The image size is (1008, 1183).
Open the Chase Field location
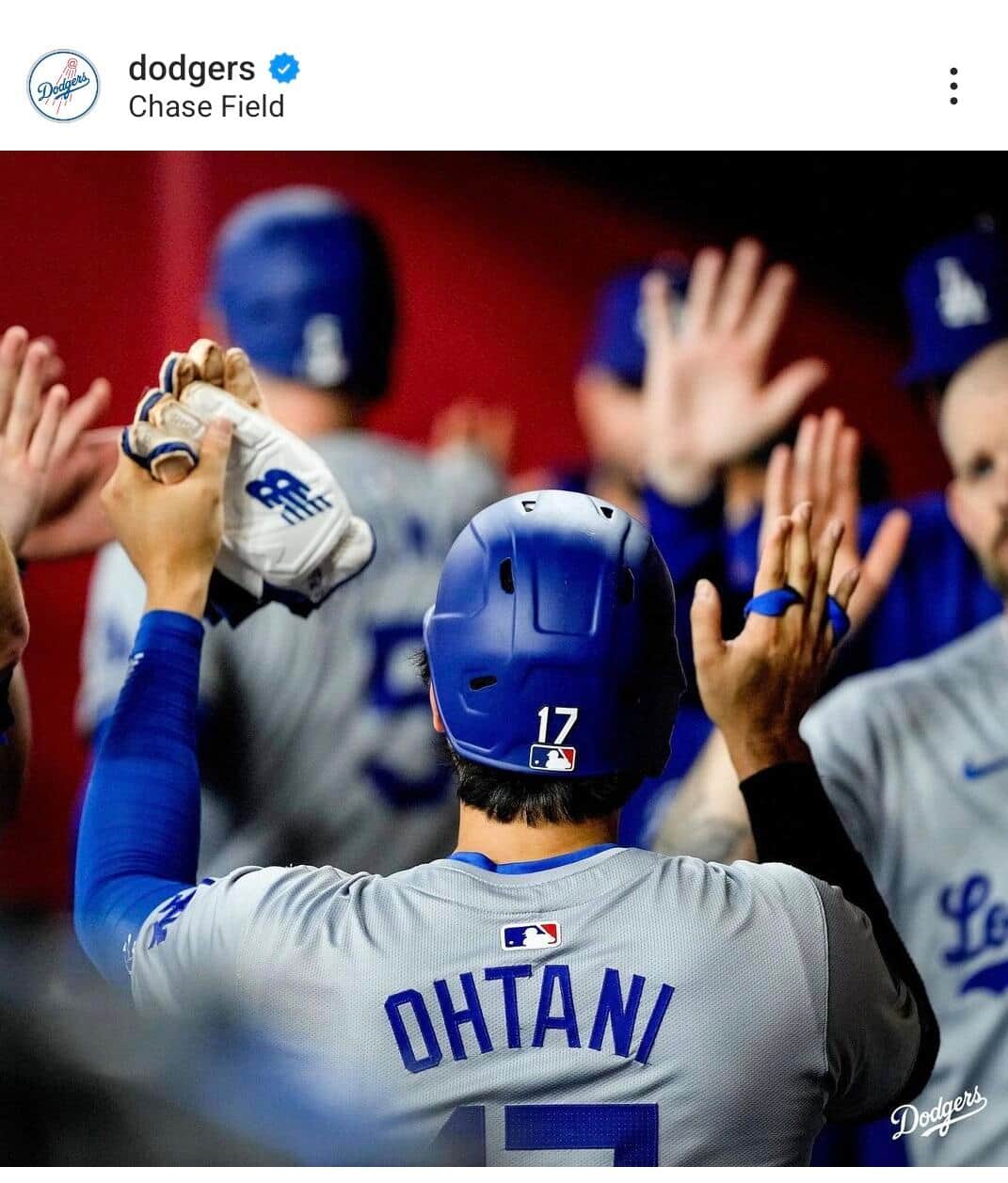tap(205, 107)
